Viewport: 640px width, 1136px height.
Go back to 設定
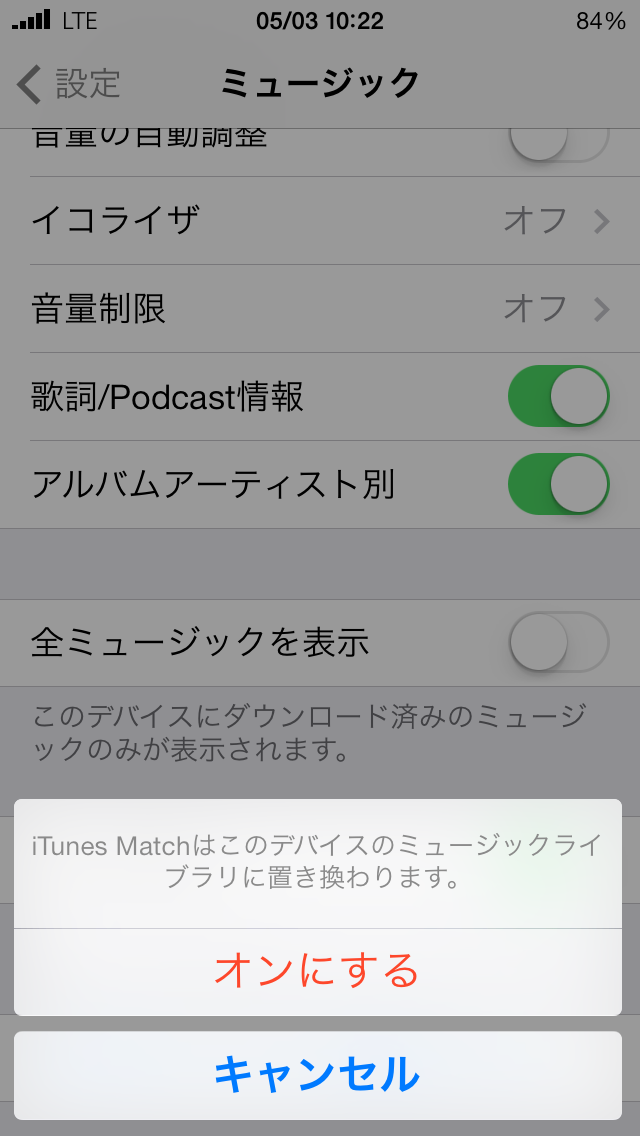[70, 83]
